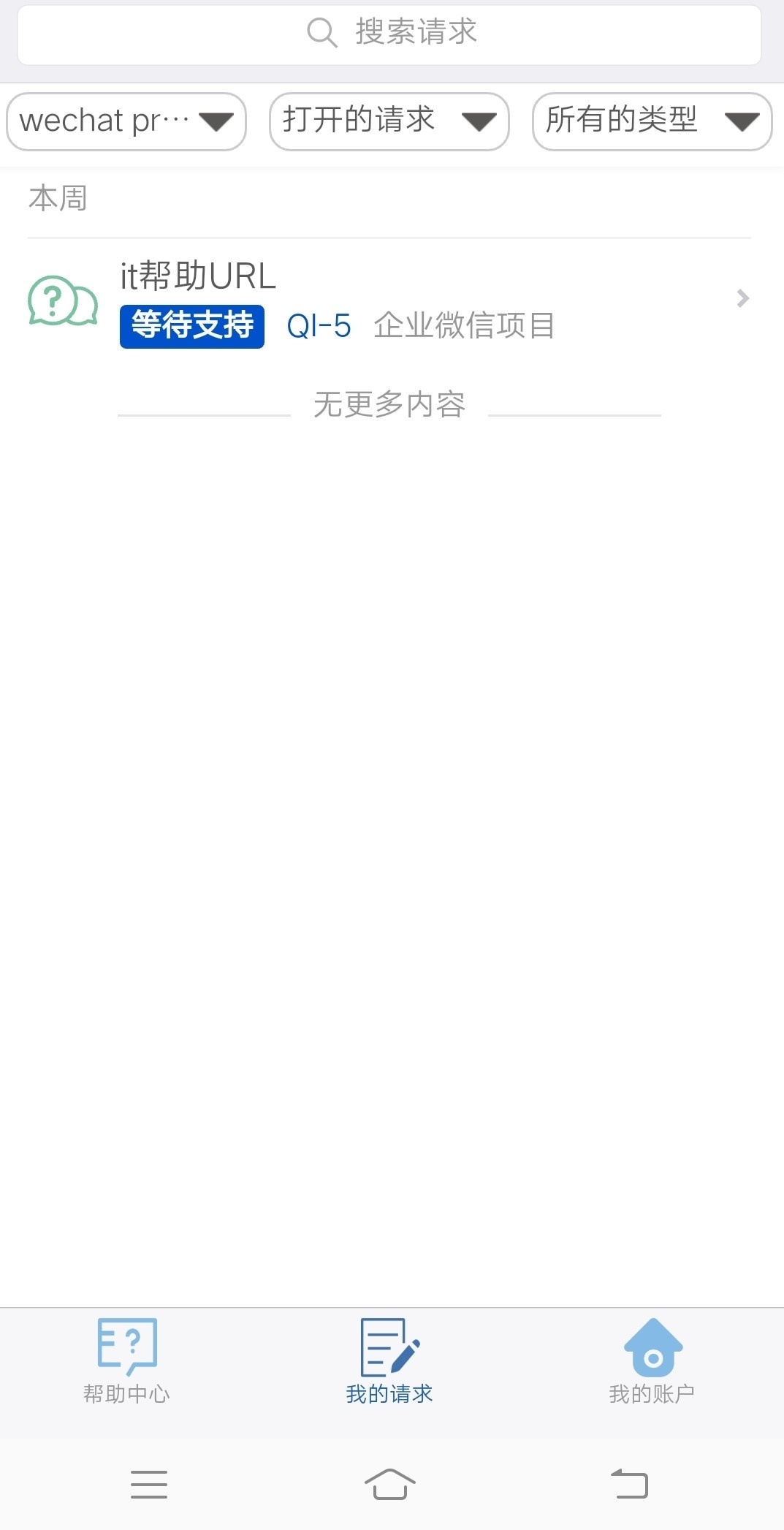
Task: Go to the 我的账户 tab
Action: (x=652, y=1361)
